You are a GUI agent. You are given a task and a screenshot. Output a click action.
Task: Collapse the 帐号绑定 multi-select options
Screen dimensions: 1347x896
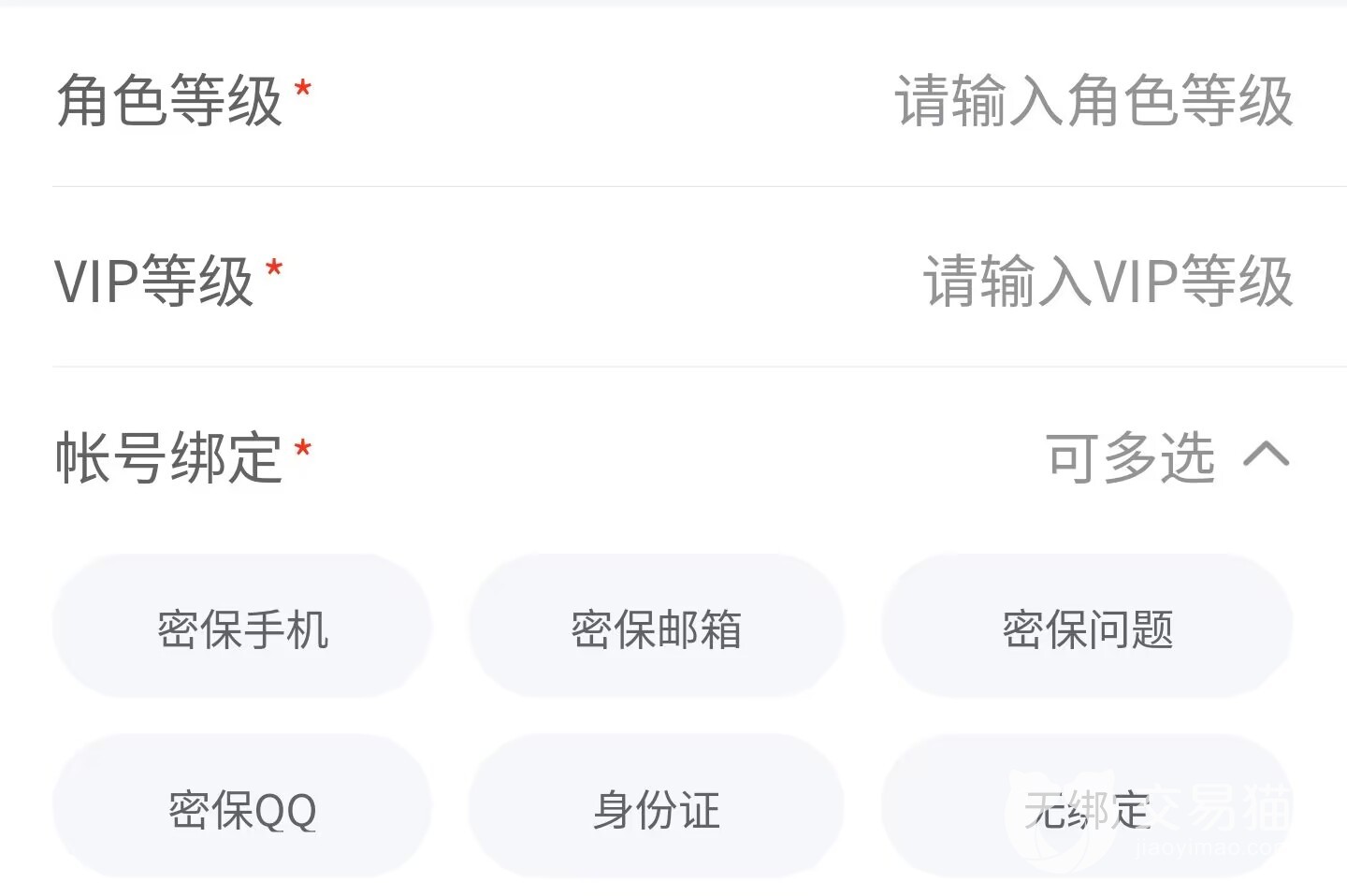(1265, 456)
